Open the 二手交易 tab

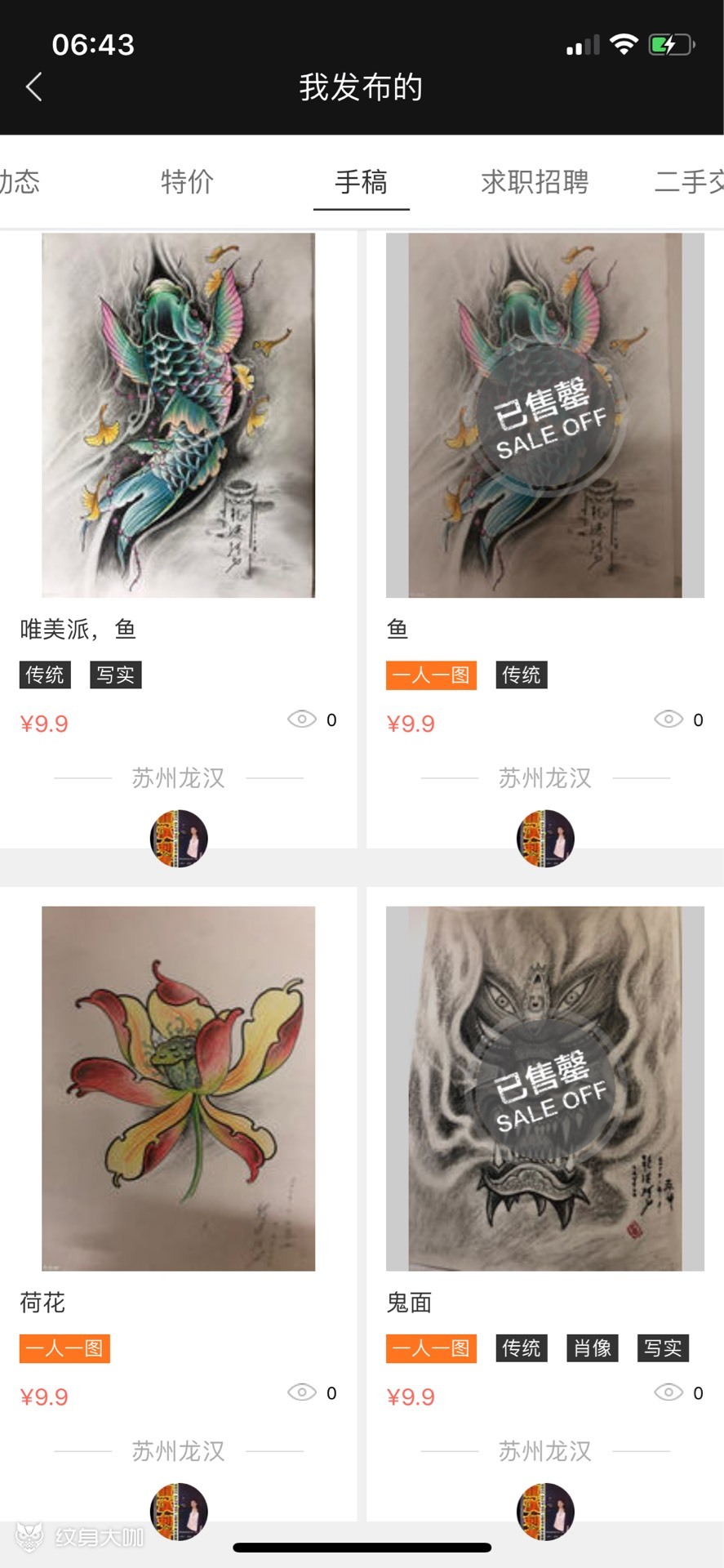[x=689, y=181]
